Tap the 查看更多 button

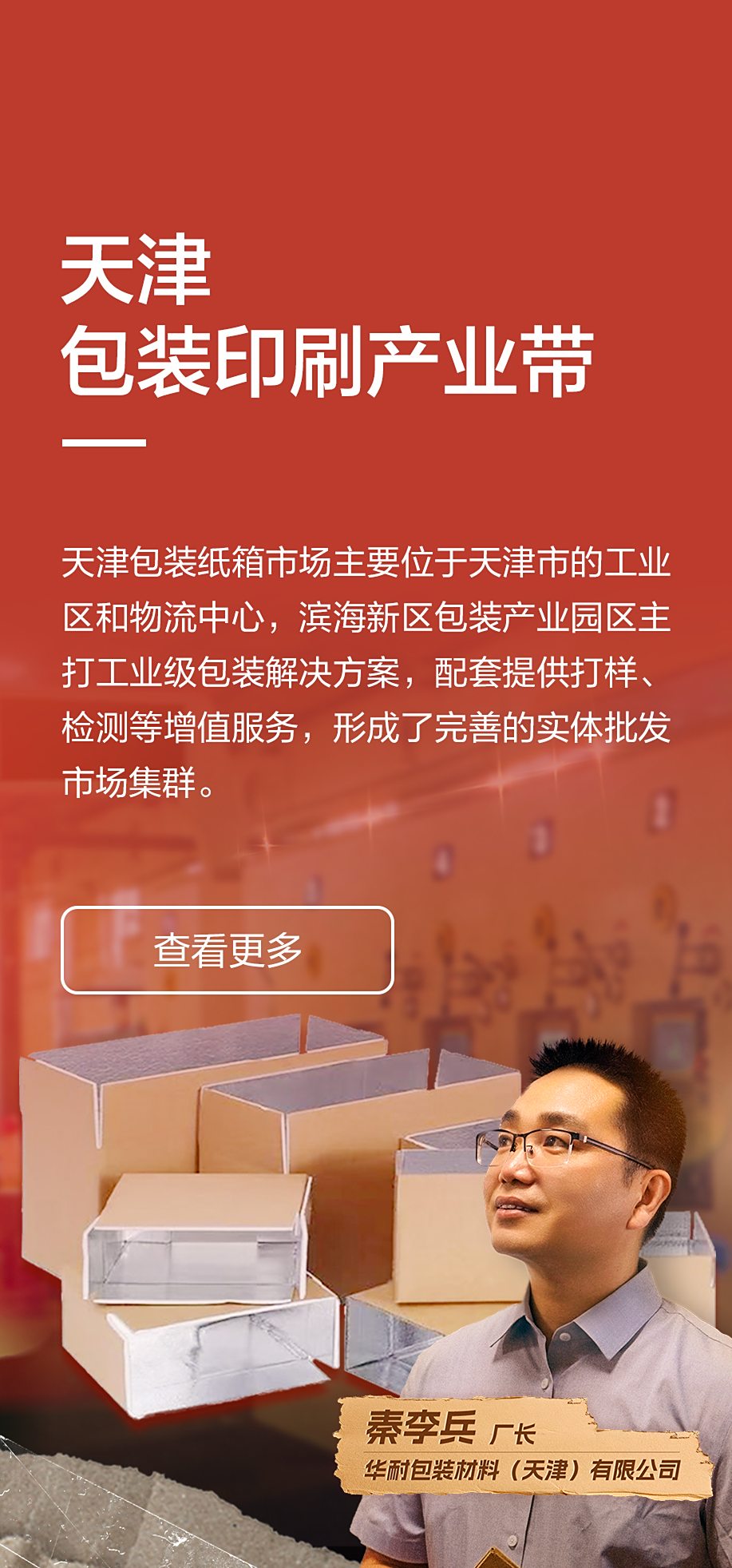pyautogui.click(x=228, y=950)
